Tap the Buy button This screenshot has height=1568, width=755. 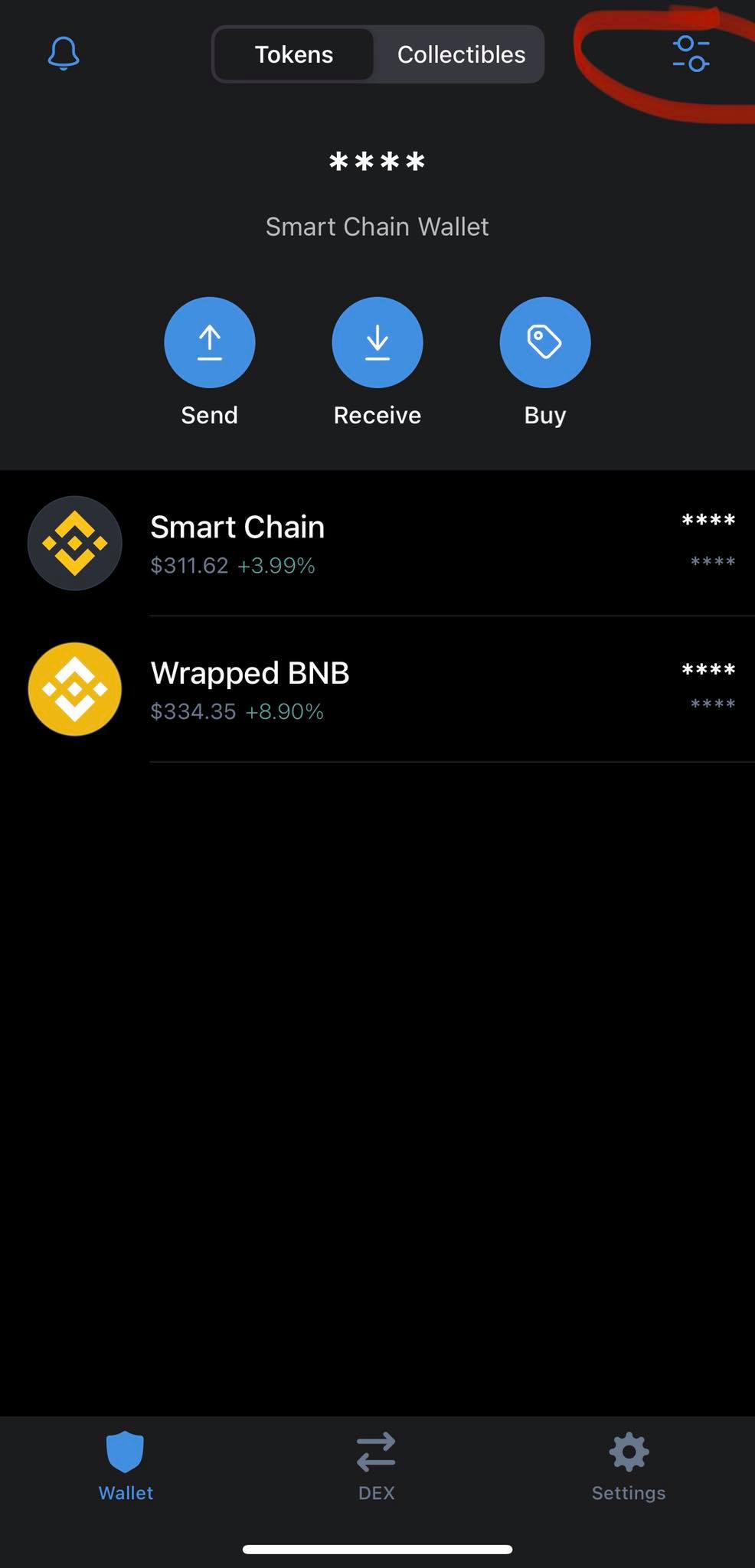tap(544, 342)
